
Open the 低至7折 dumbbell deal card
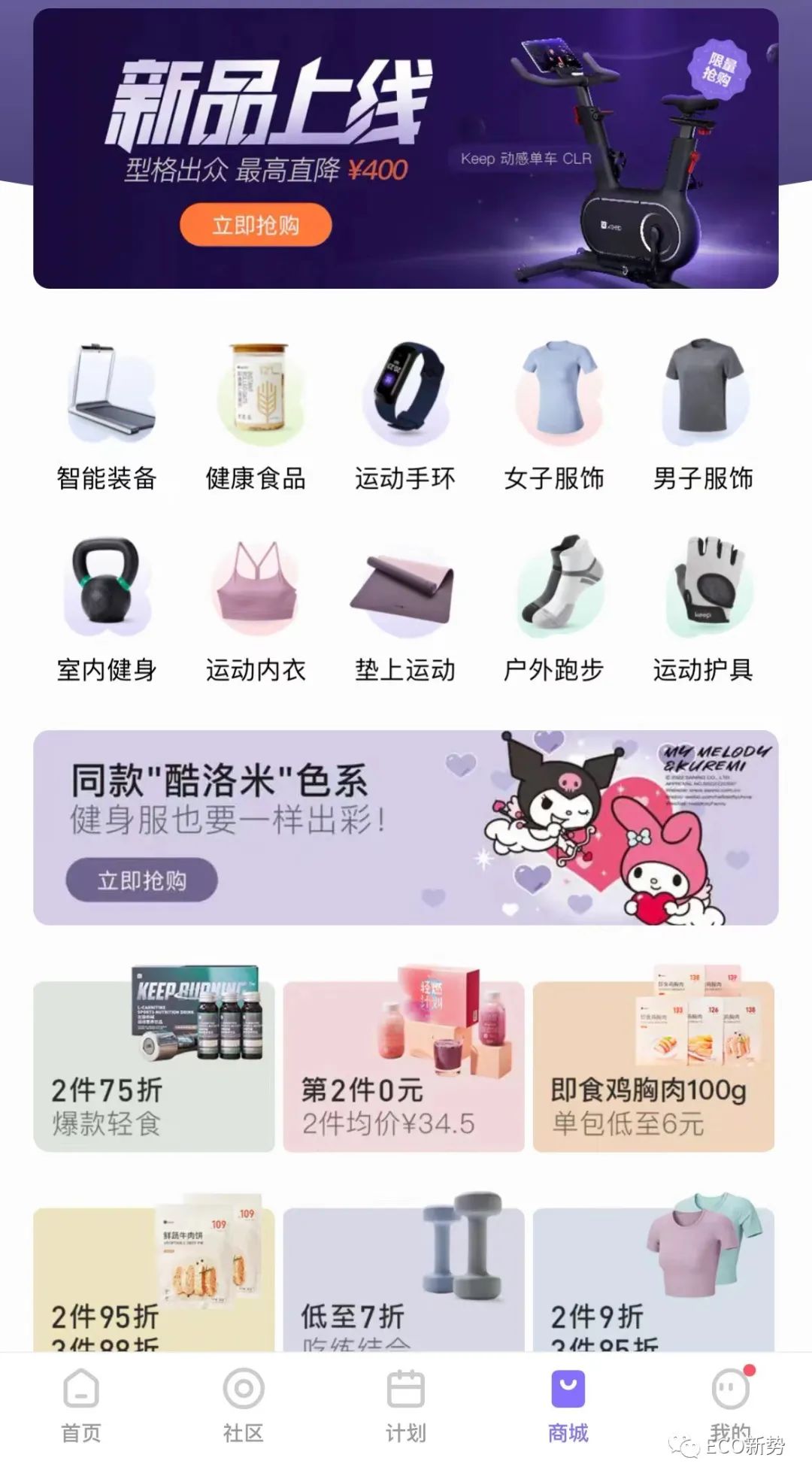coord(404,1278)
